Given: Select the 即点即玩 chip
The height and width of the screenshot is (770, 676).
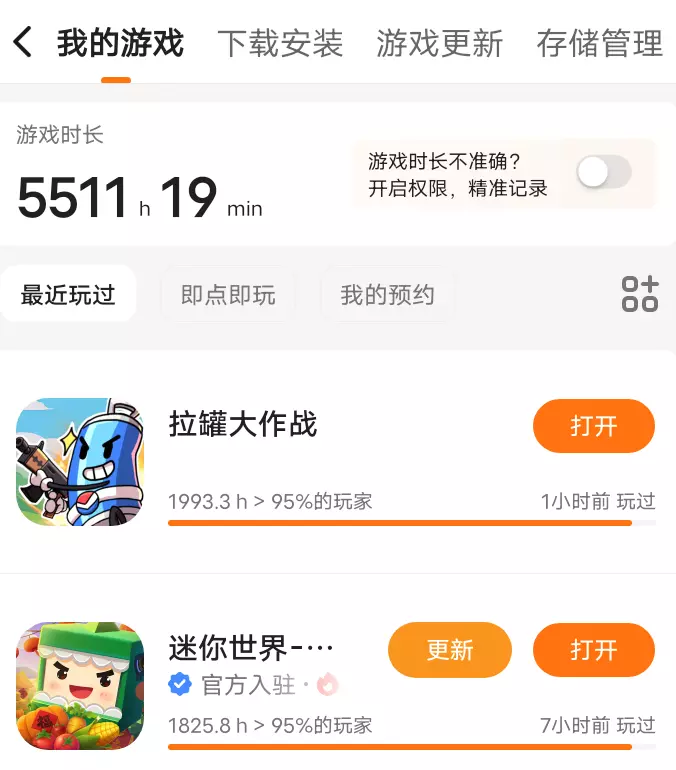Looking at the screenshot, I should (228, 295).
